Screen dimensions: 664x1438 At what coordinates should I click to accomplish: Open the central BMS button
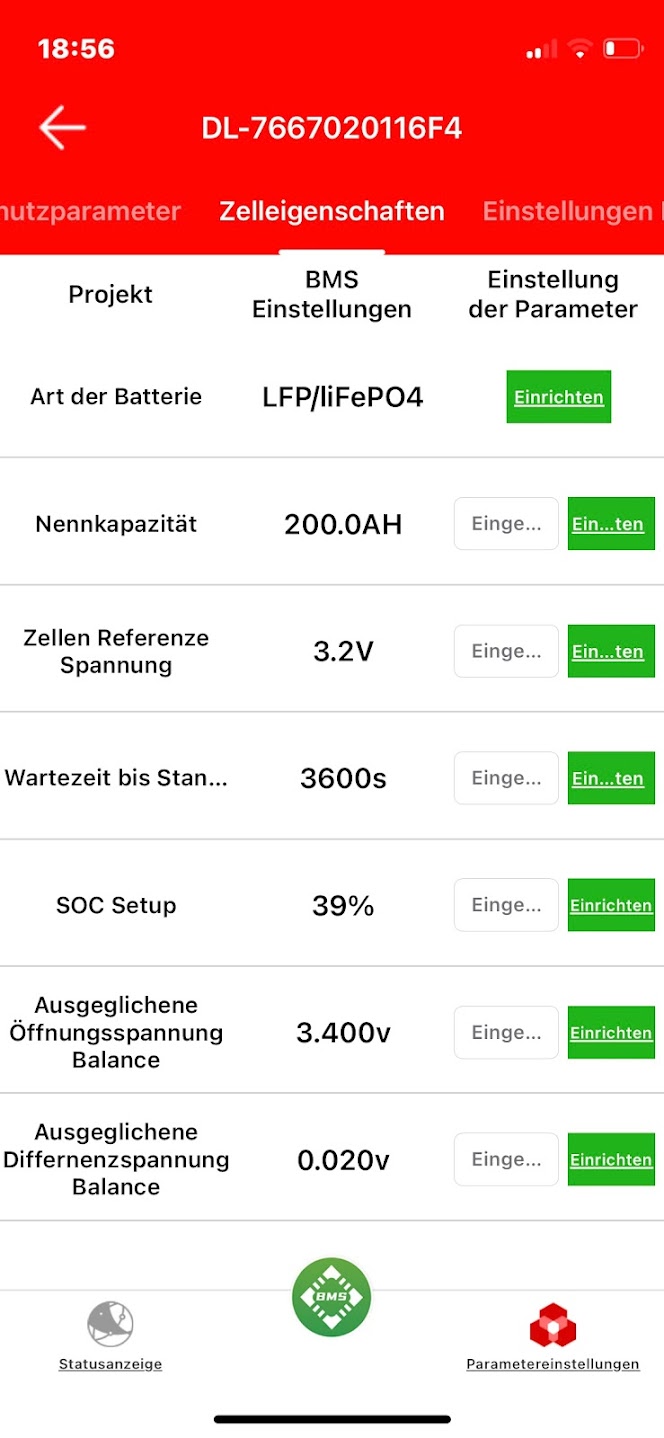(332, 1297)
